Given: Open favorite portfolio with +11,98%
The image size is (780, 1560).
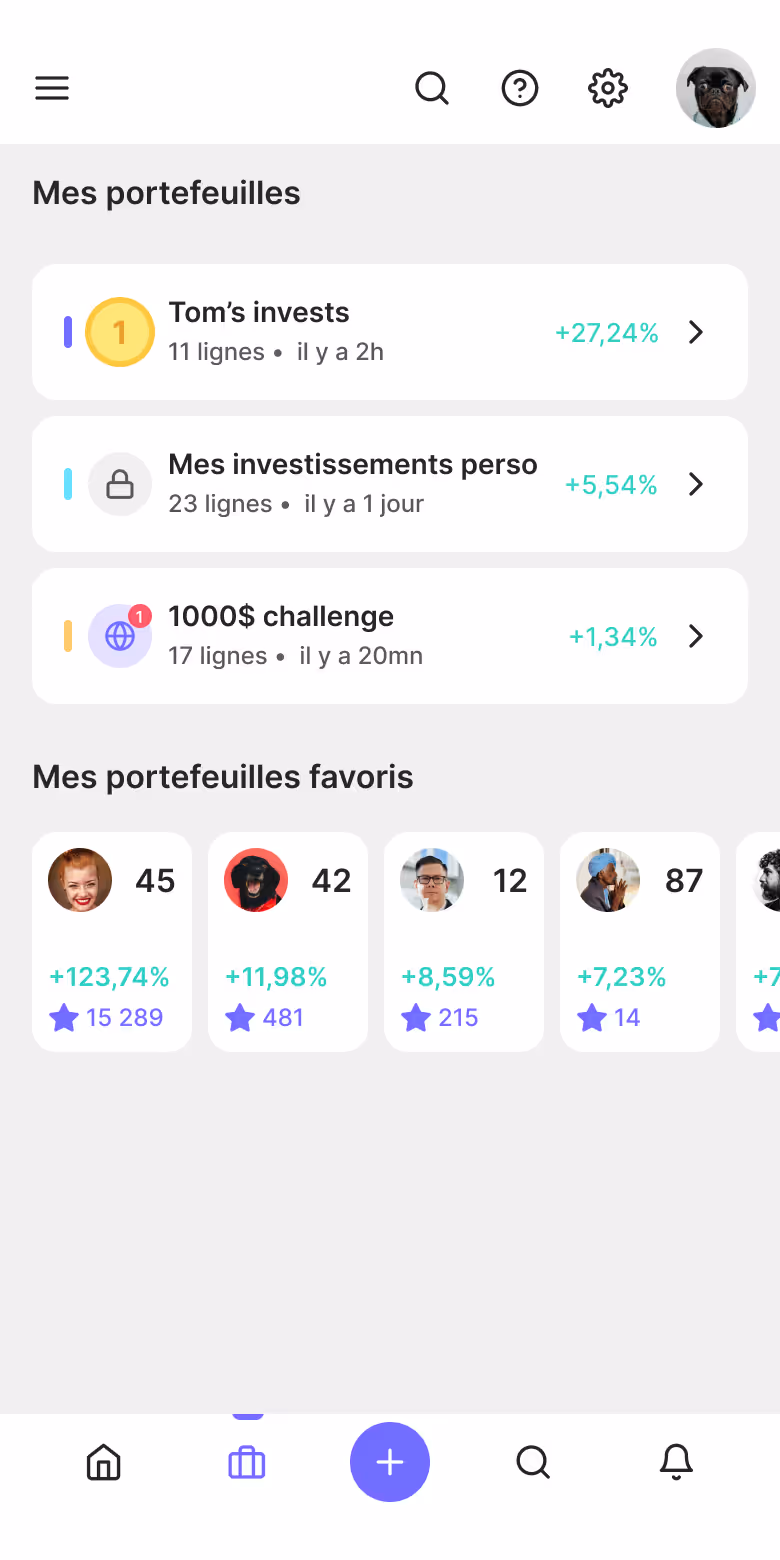Looking at the screenshot, I should [x=288, y=942].
